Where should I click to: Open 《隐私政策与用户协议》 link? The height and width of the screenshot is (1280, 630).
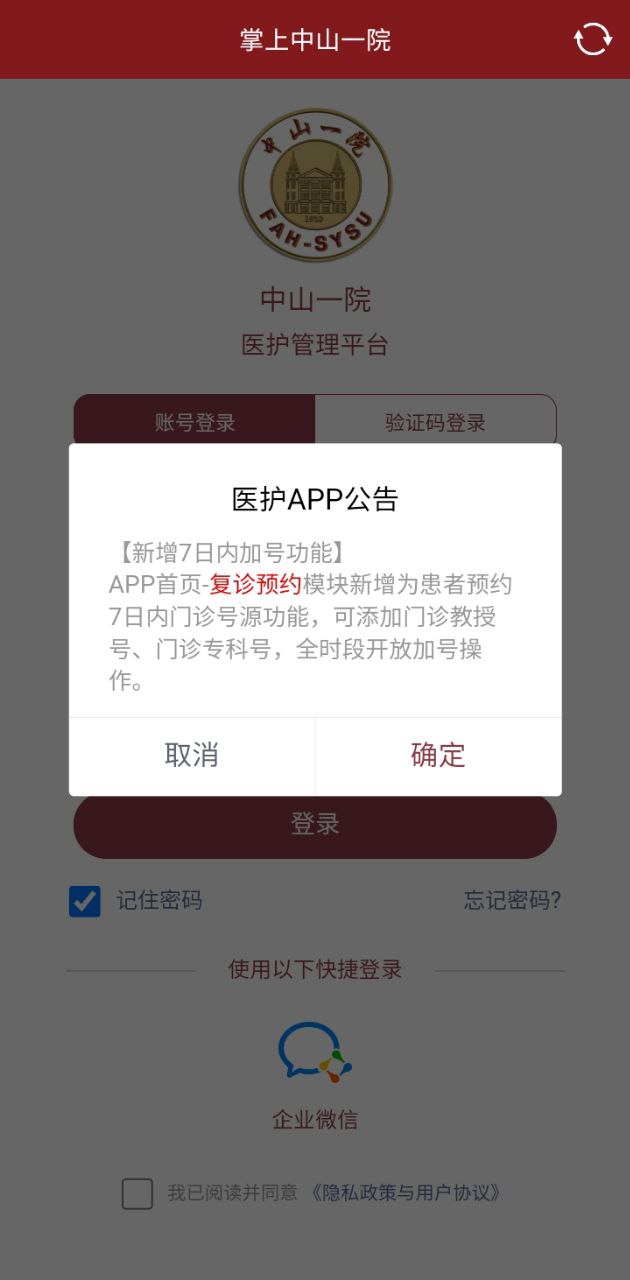[x=406, y=1193]
